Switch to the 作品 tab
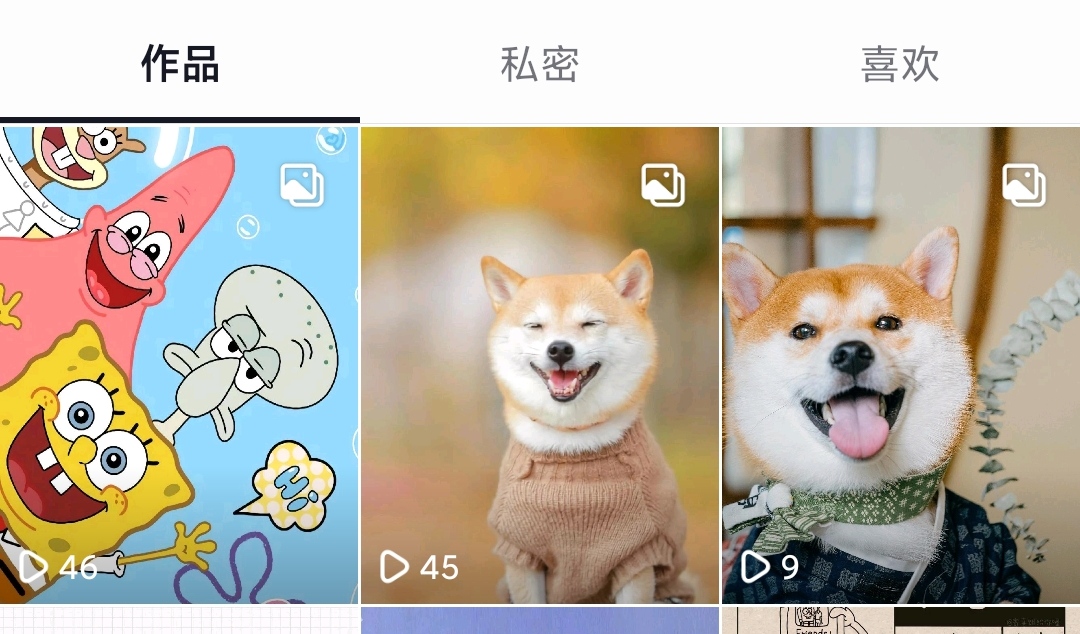Screen dimensions: 1080x634 (180, 64)
